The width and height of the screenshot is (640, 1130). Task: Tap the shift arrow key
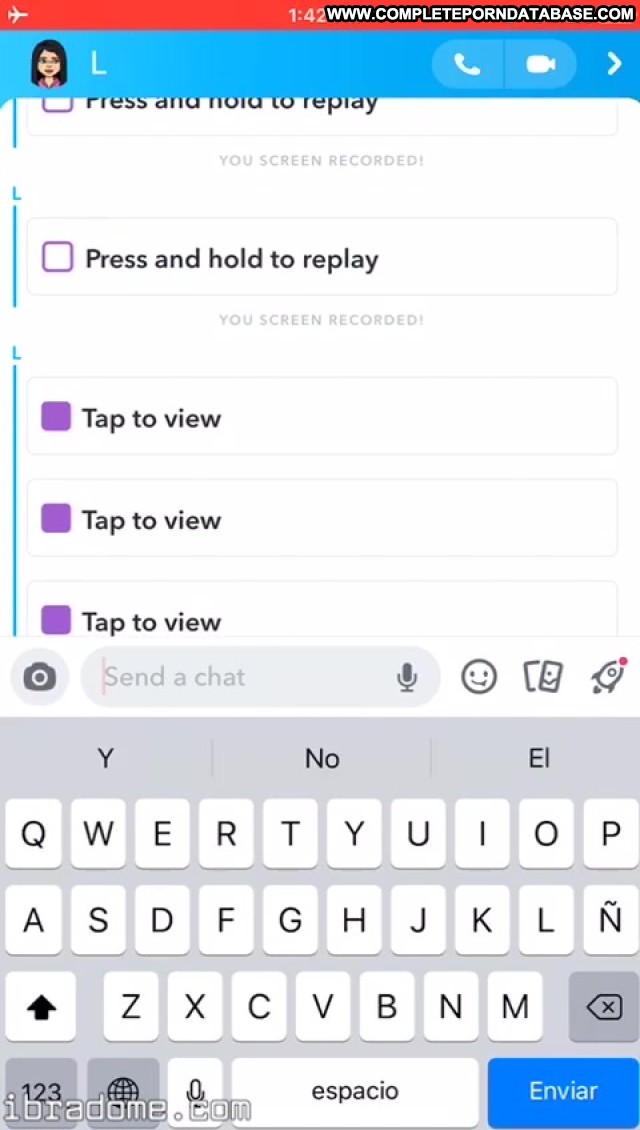(41, 1007)
